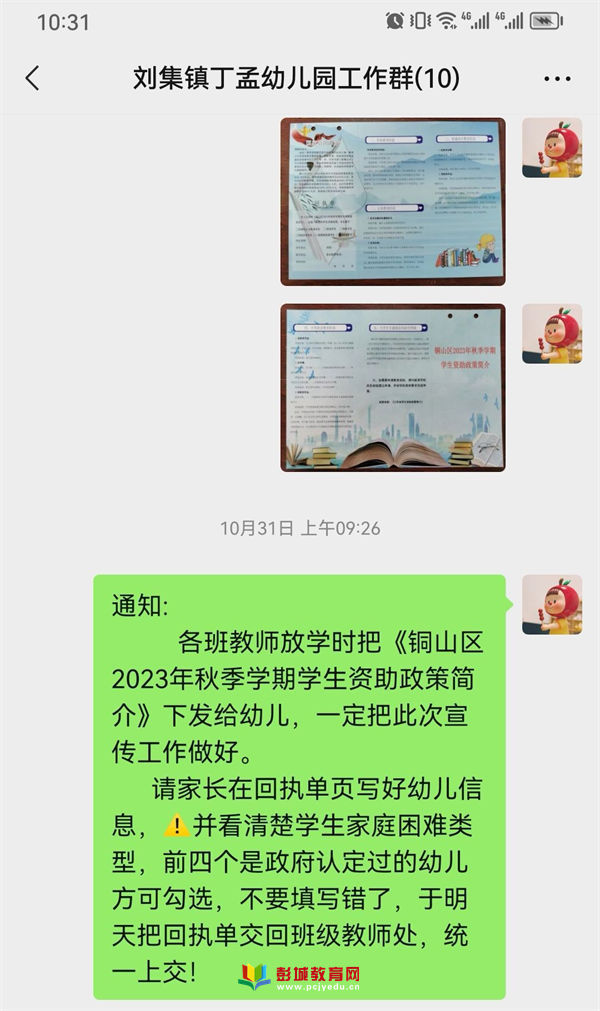Tap sender avatar beside the second photo
600x1011 pixels.
coord(551,334)
